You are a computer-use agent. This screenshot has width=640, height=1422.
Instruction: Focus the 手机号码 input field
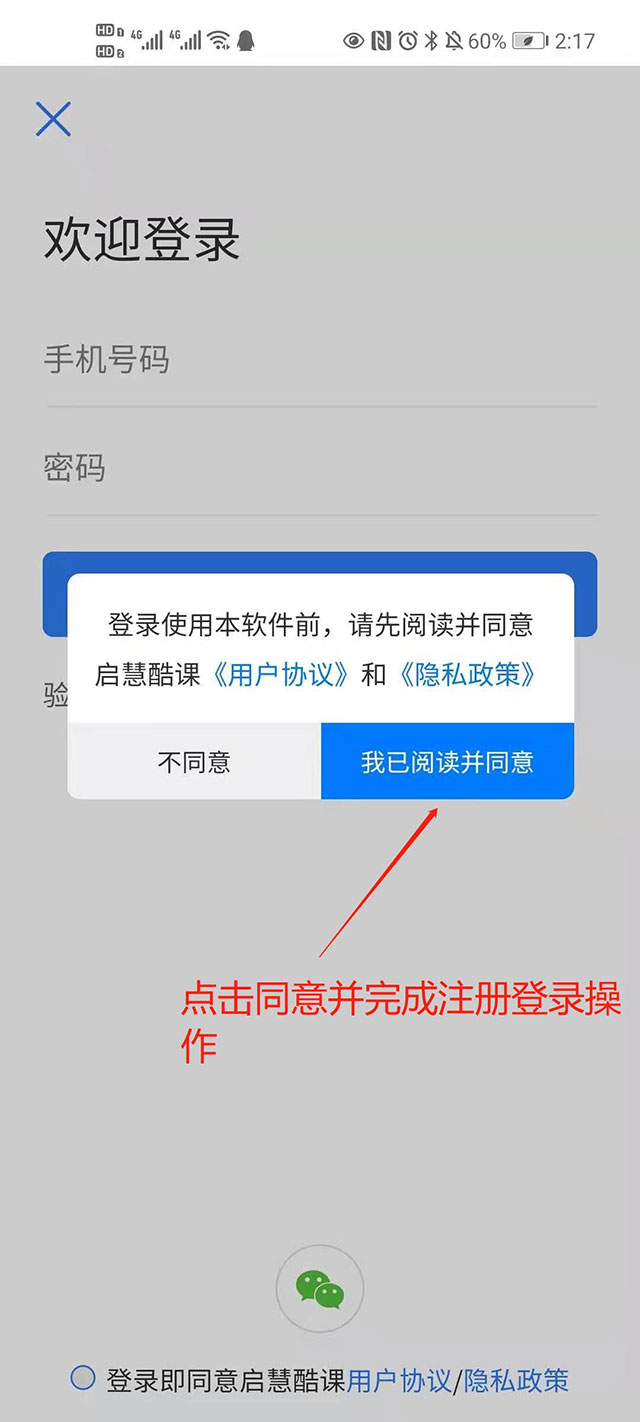320,360
